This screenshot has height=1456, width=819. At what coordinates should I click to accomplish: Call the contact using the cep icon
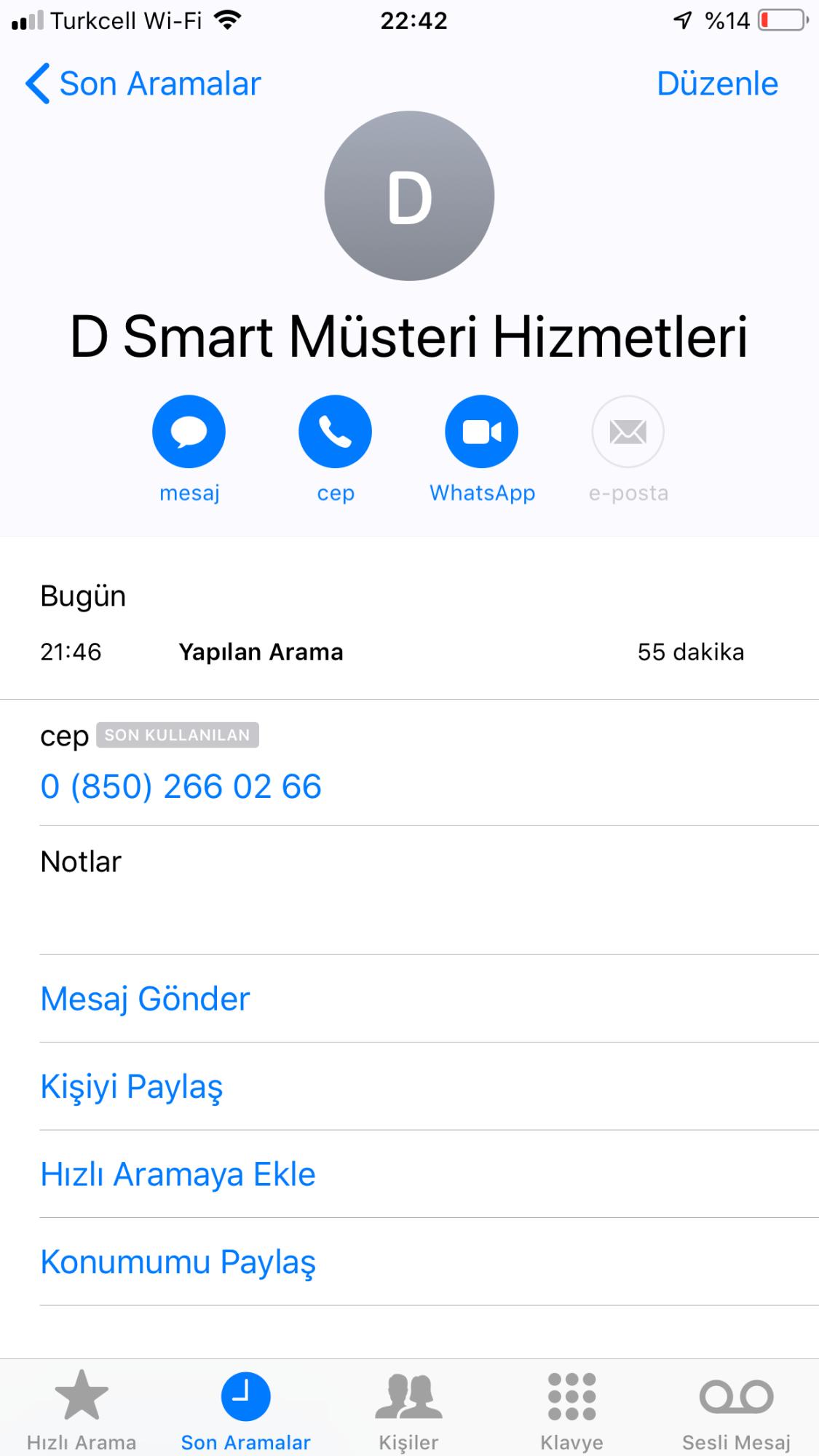(x=335, y=432)
